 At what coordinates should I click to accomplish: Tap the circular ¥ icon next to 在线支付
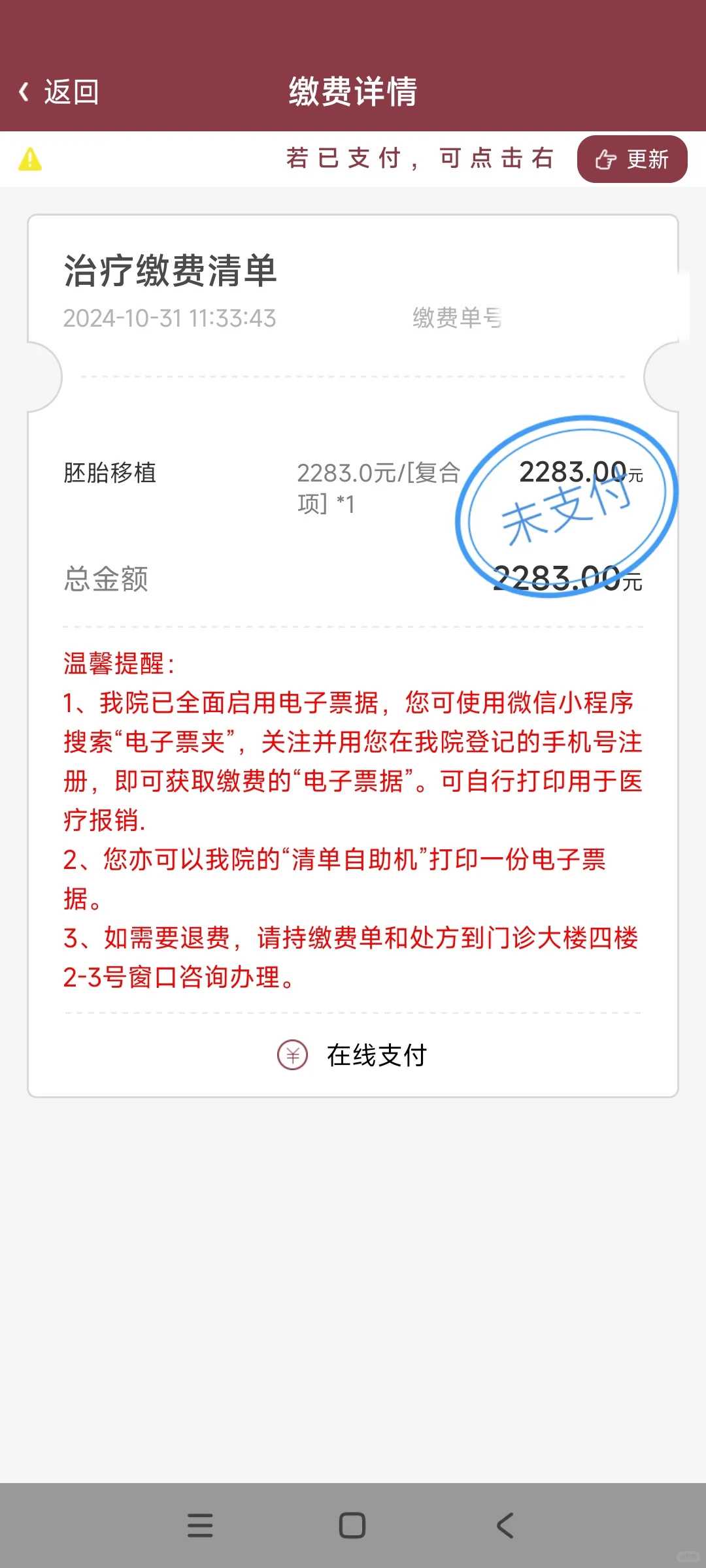(292, 1054)
